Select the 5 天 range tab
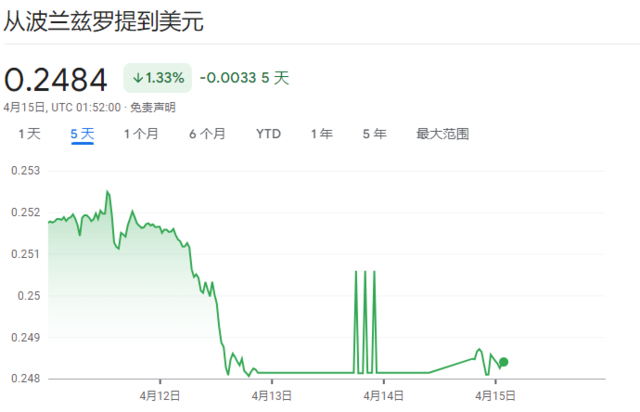The height and width of the screenshot is (412, 640). point(82,133)
